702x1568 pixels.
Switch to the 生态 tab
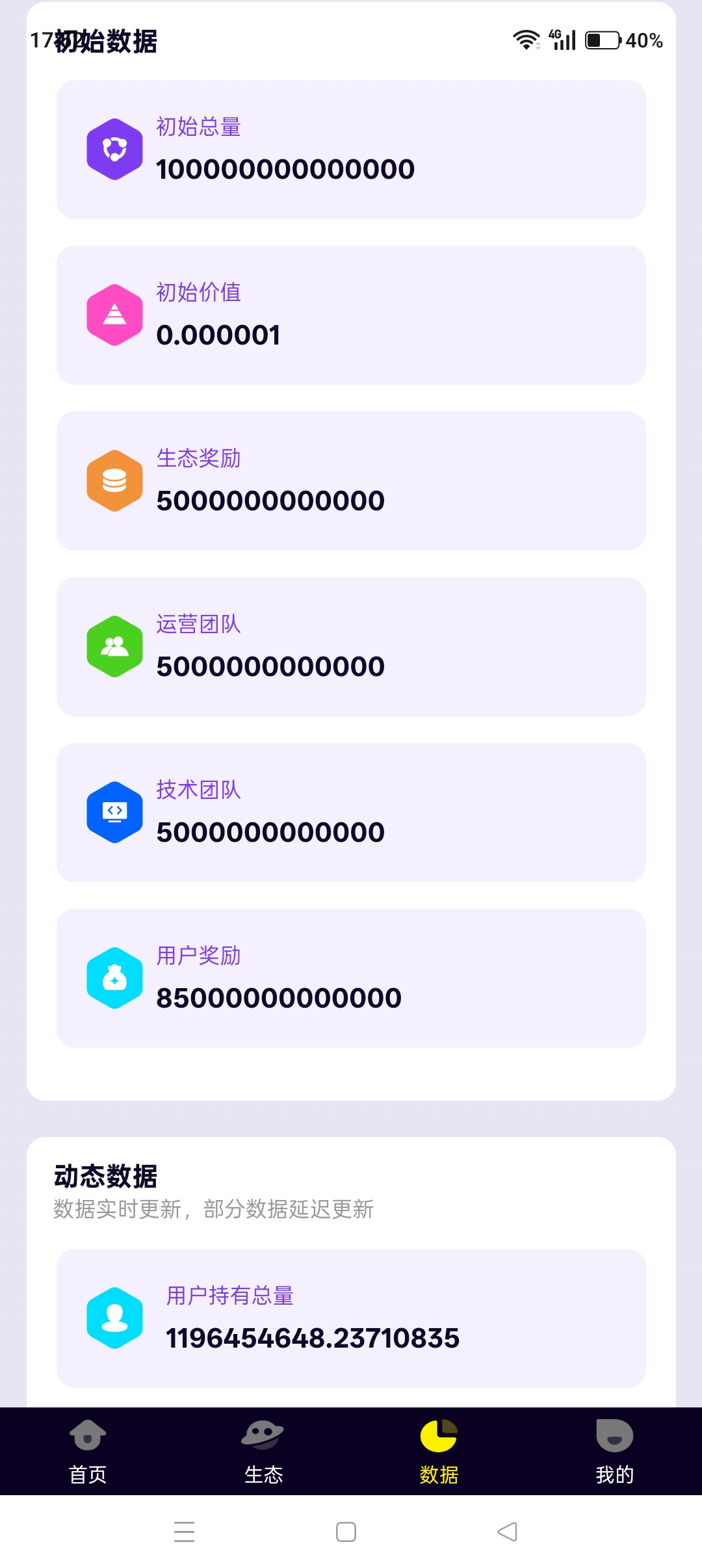263,1452
